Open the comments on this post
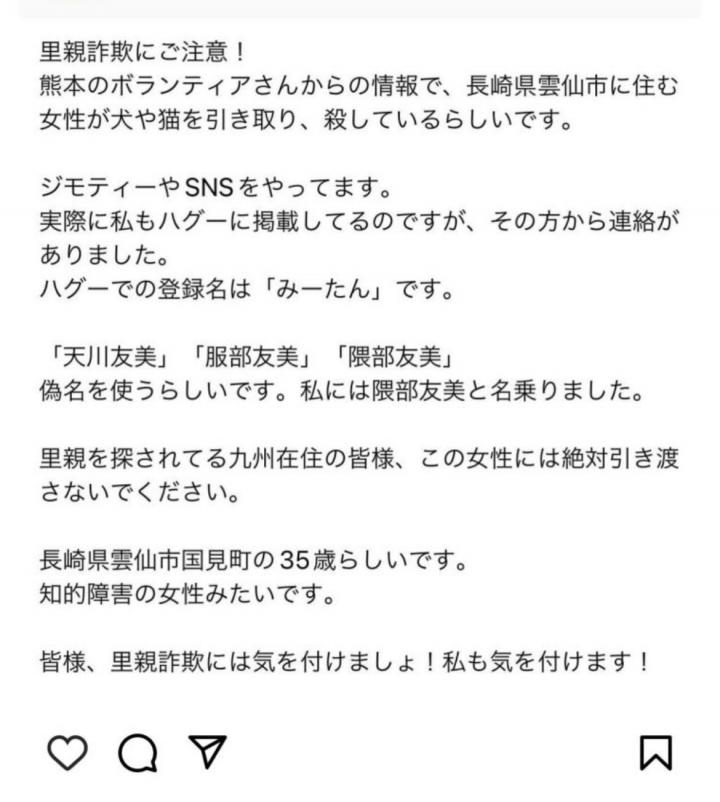 click(x=139, y=754)
